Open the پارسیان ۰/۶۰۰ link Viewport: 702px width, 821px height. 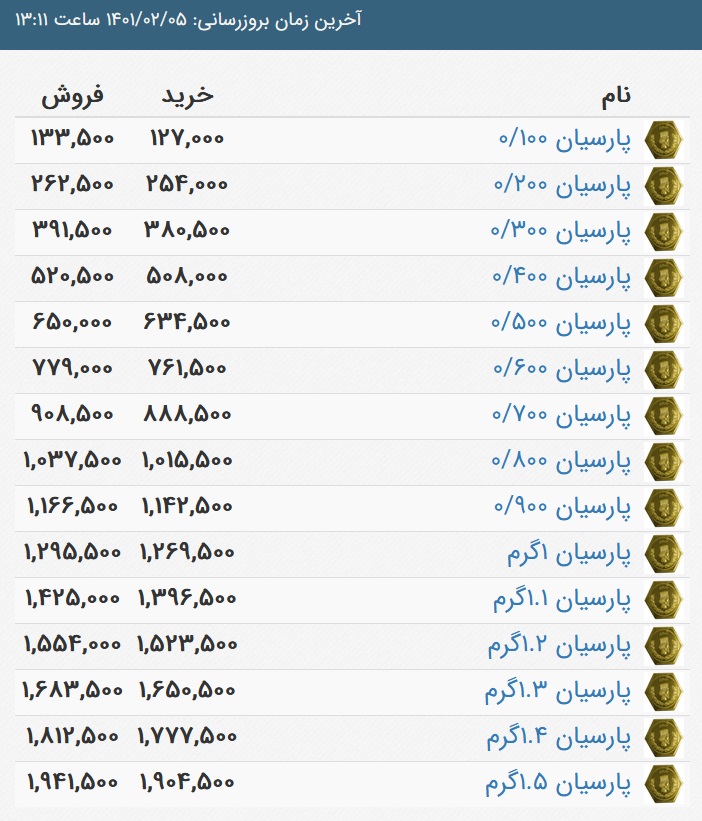pyautogui.click(x=562, y=370)
